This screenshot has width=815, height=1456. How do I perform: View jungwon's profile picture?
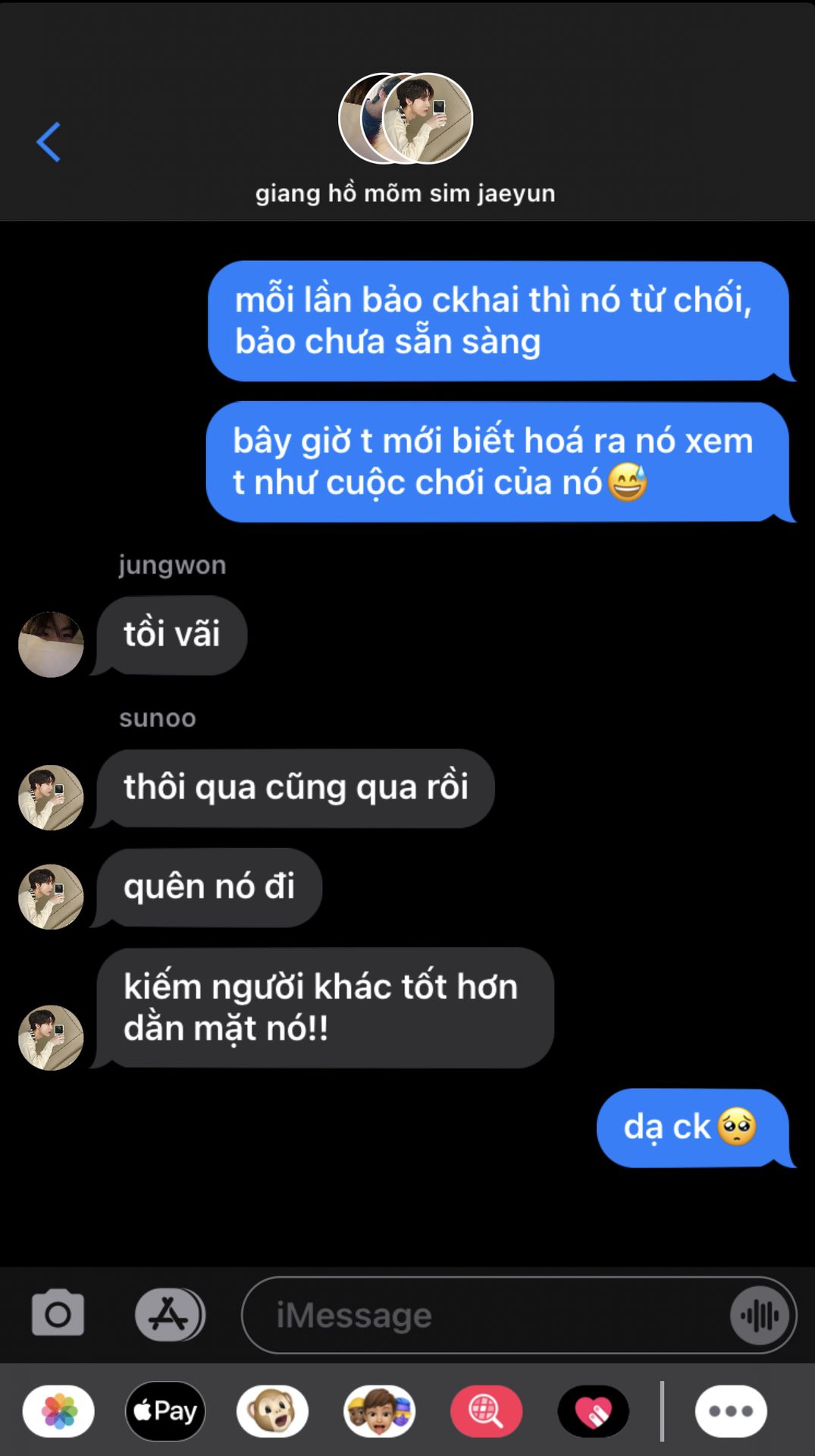click(x=51, y=645)
